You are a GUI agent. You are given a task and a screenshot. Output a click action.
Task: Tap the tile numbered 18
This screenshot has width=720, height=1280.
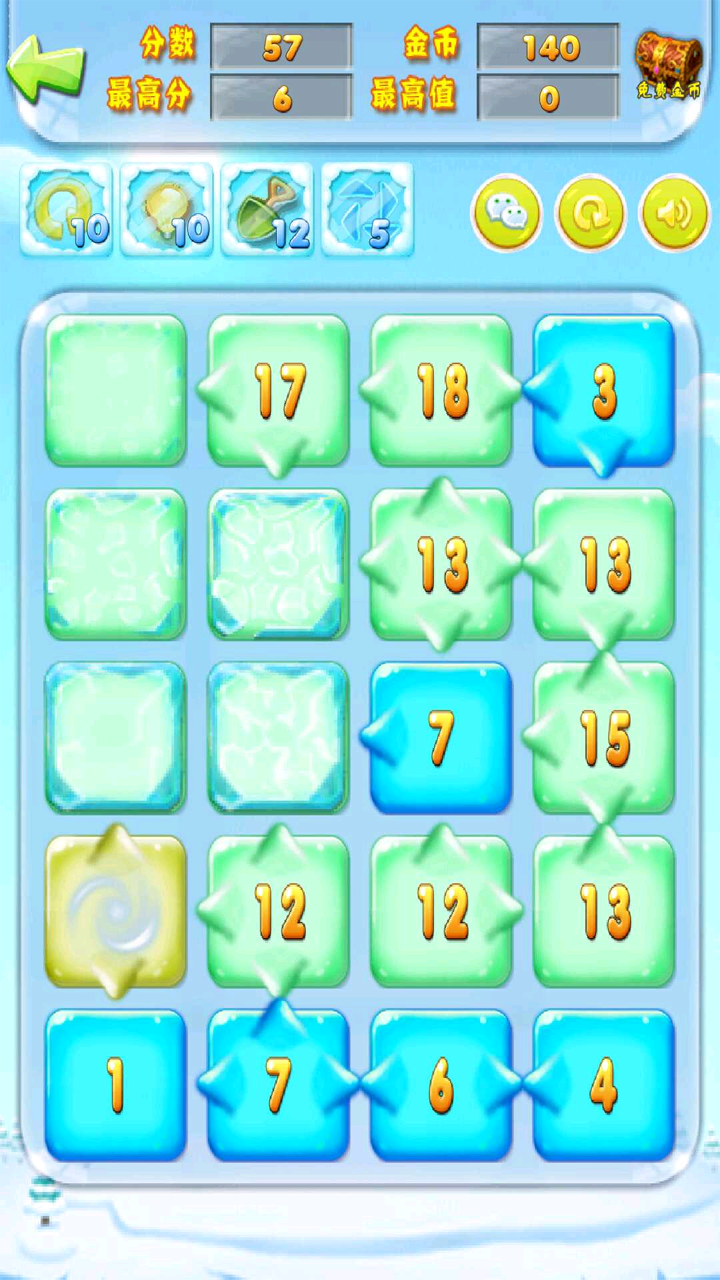(441, 391)
